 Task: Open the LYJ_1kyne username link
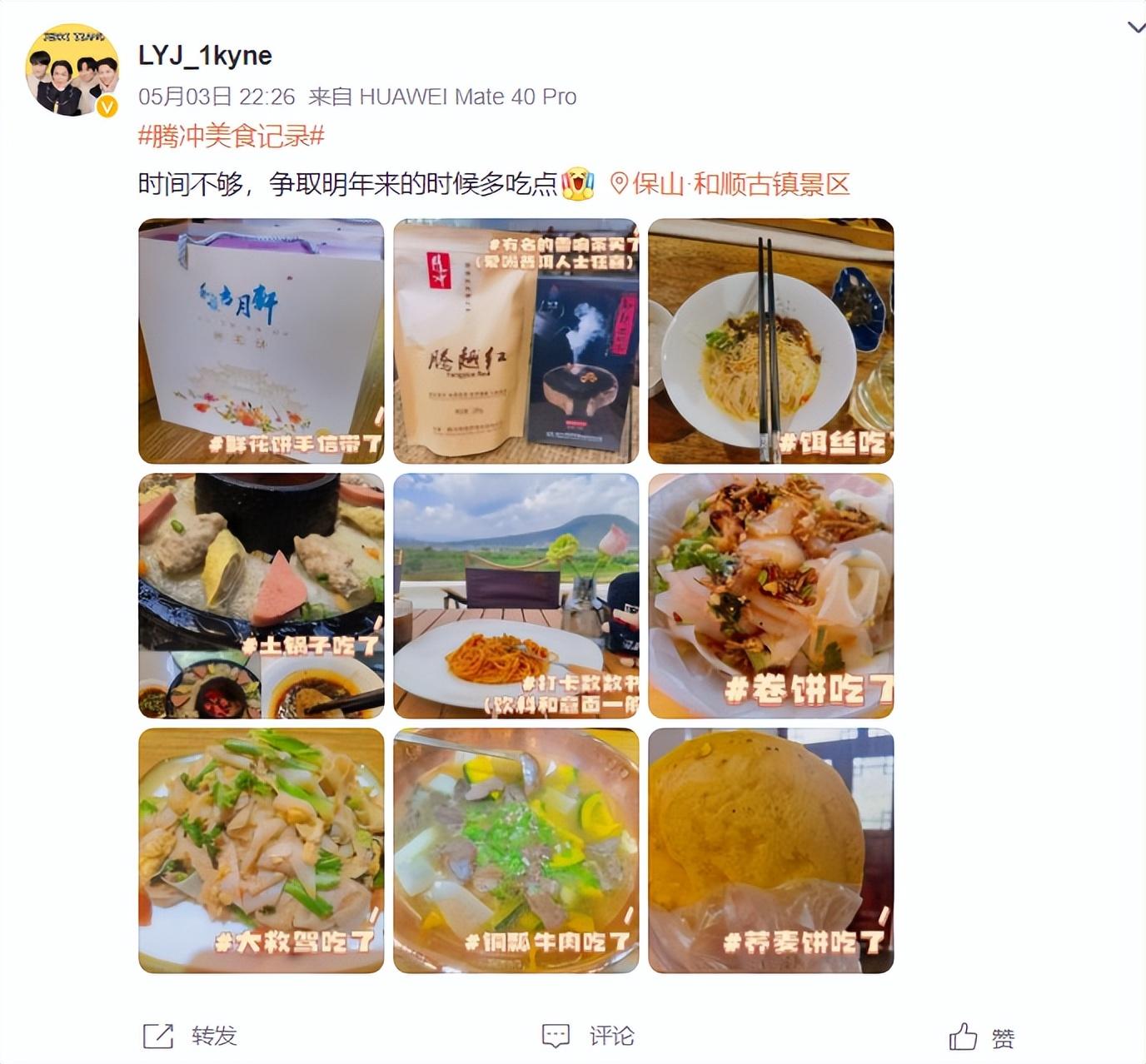pyautogui.click(x=205, y=56)
